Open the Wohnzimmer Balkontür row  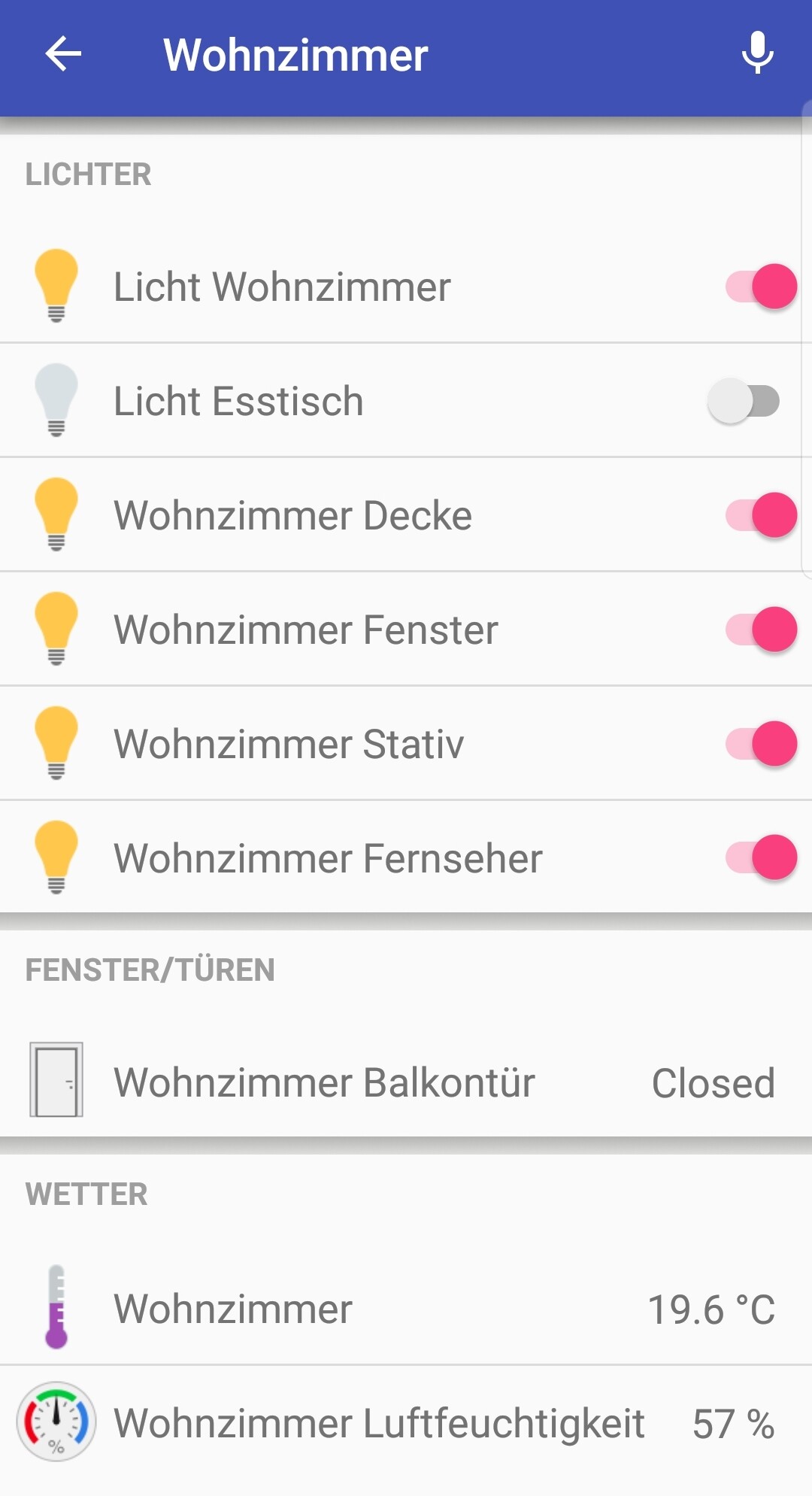click(406, 1082)
